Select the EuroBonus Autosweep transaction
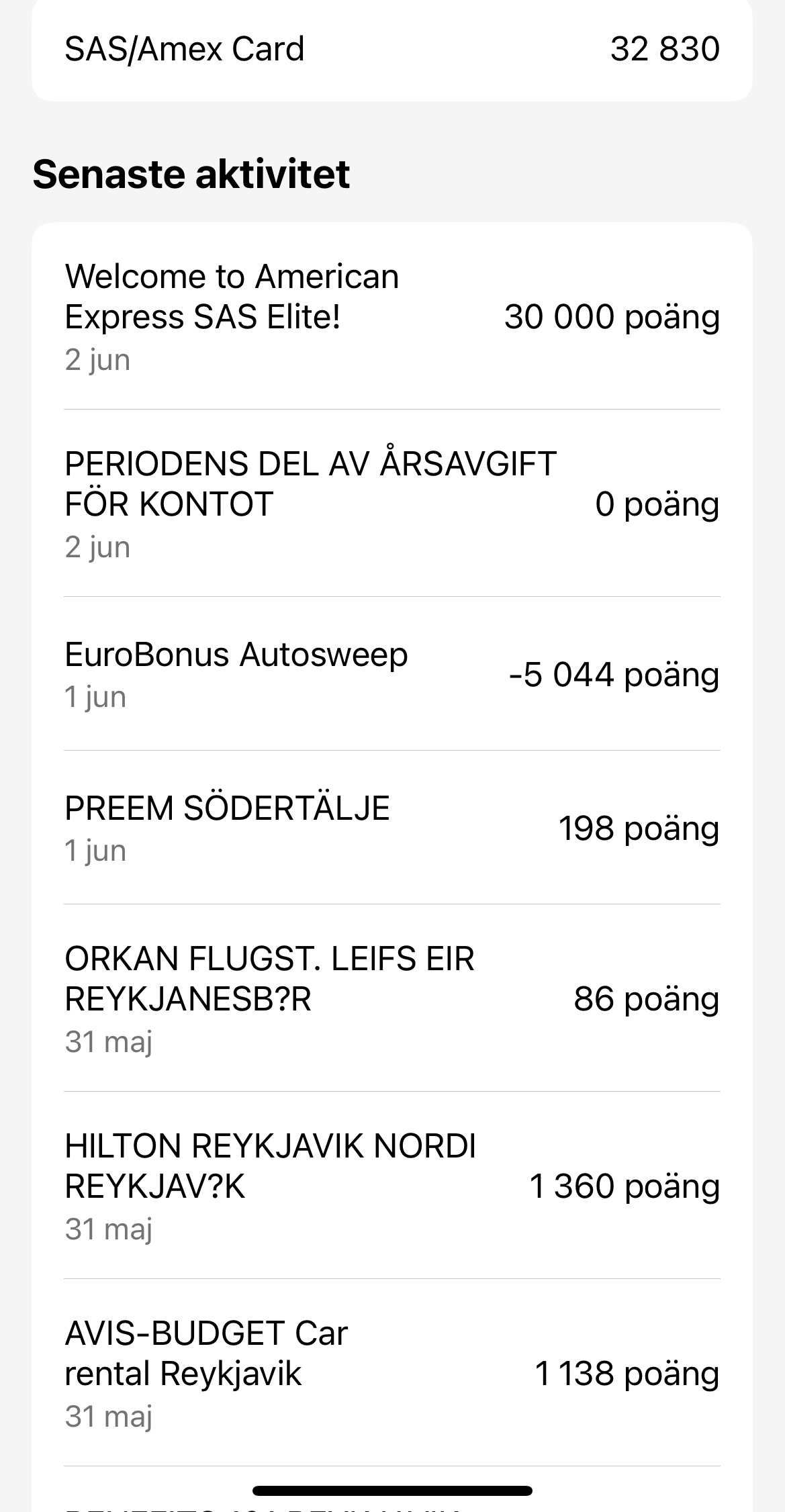Image resolution: width=785 pixels, height=1512 pixels. pos(391,674)
